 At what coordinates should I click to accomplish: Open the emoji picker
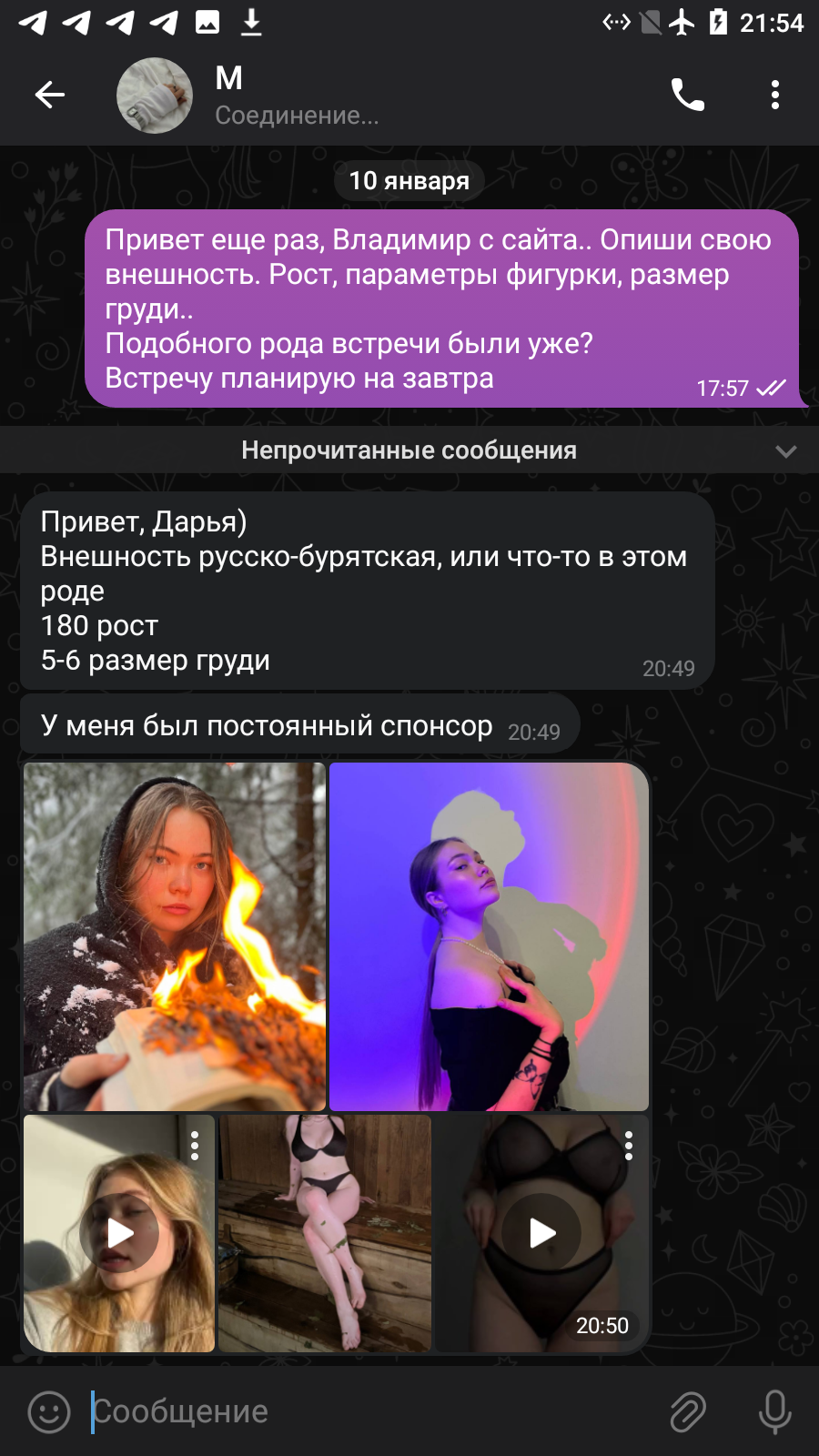tap(49, 1412)
